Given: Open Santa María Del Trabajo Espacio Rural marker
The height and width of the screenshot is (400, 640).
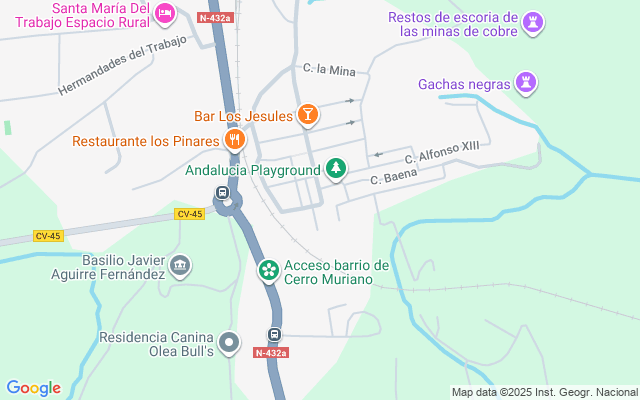Looking at the screenshot, I should (166, 13).
